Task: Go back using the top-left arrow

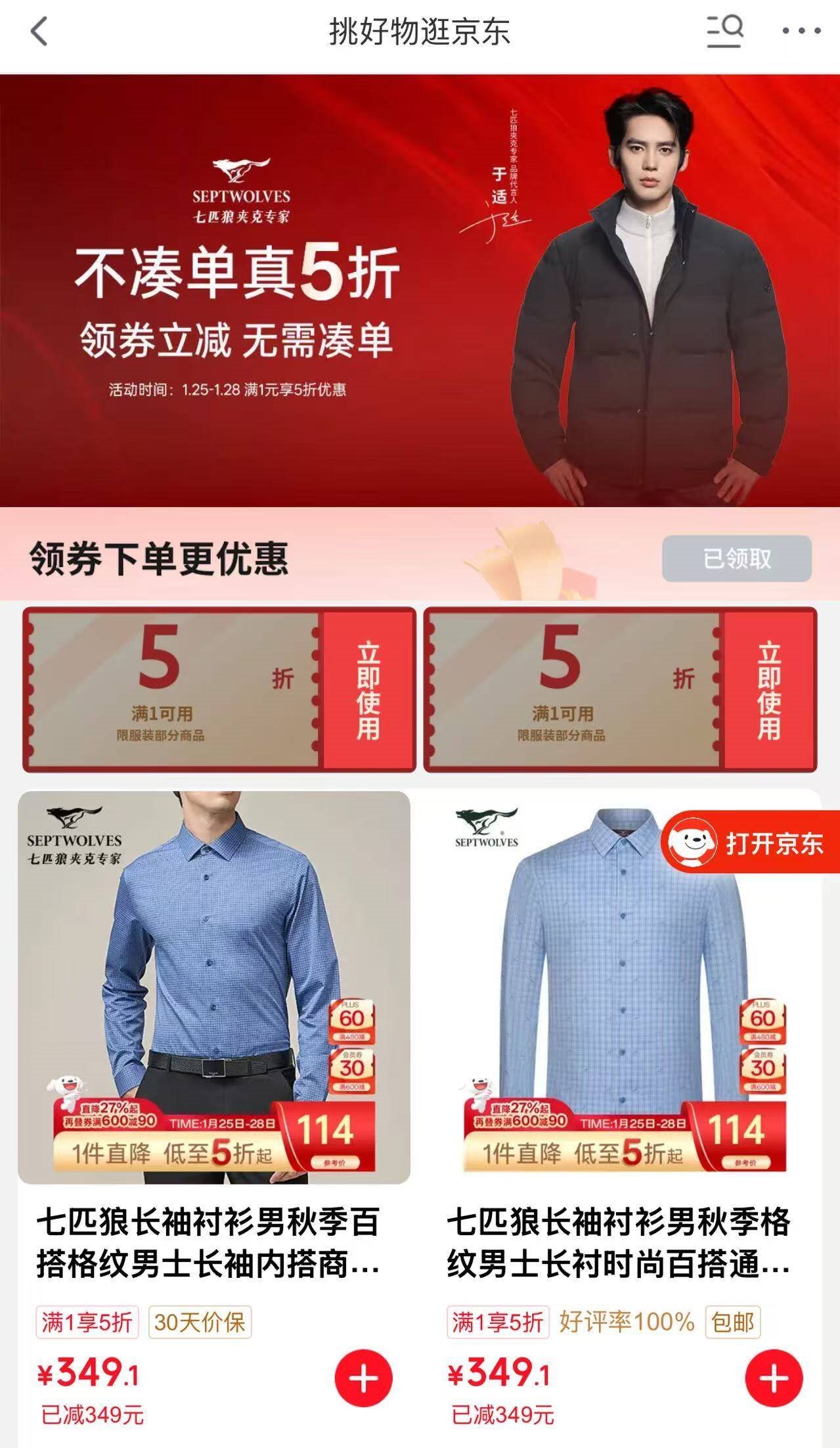Action: tap(39, 32)
